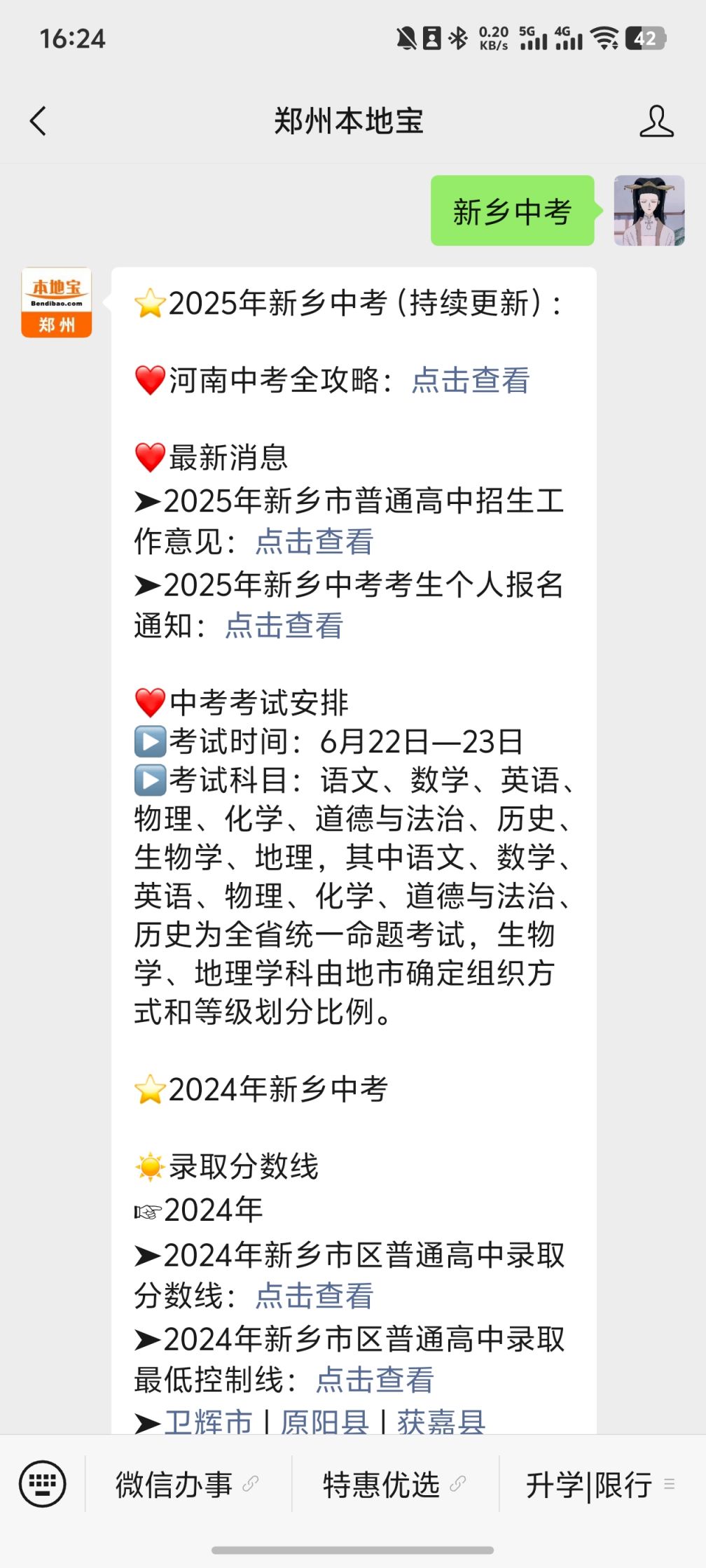
Task: Open the 特惠优选 menu
Action: tap(394, 1484)
